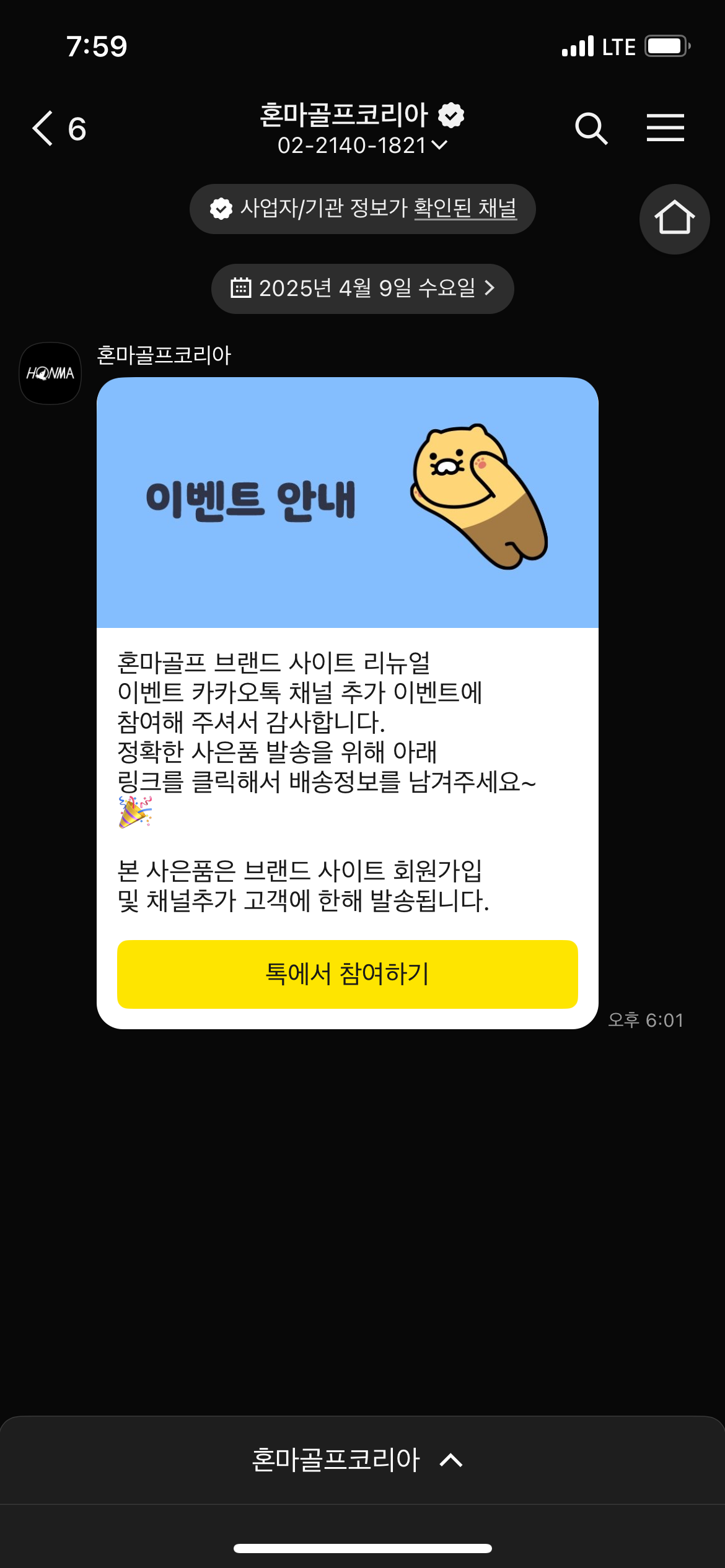Screen dimensions: 725x1568
Task: Expand the 혼마골프코리아 phone number dropdown
Action: [x=362, y=146]
